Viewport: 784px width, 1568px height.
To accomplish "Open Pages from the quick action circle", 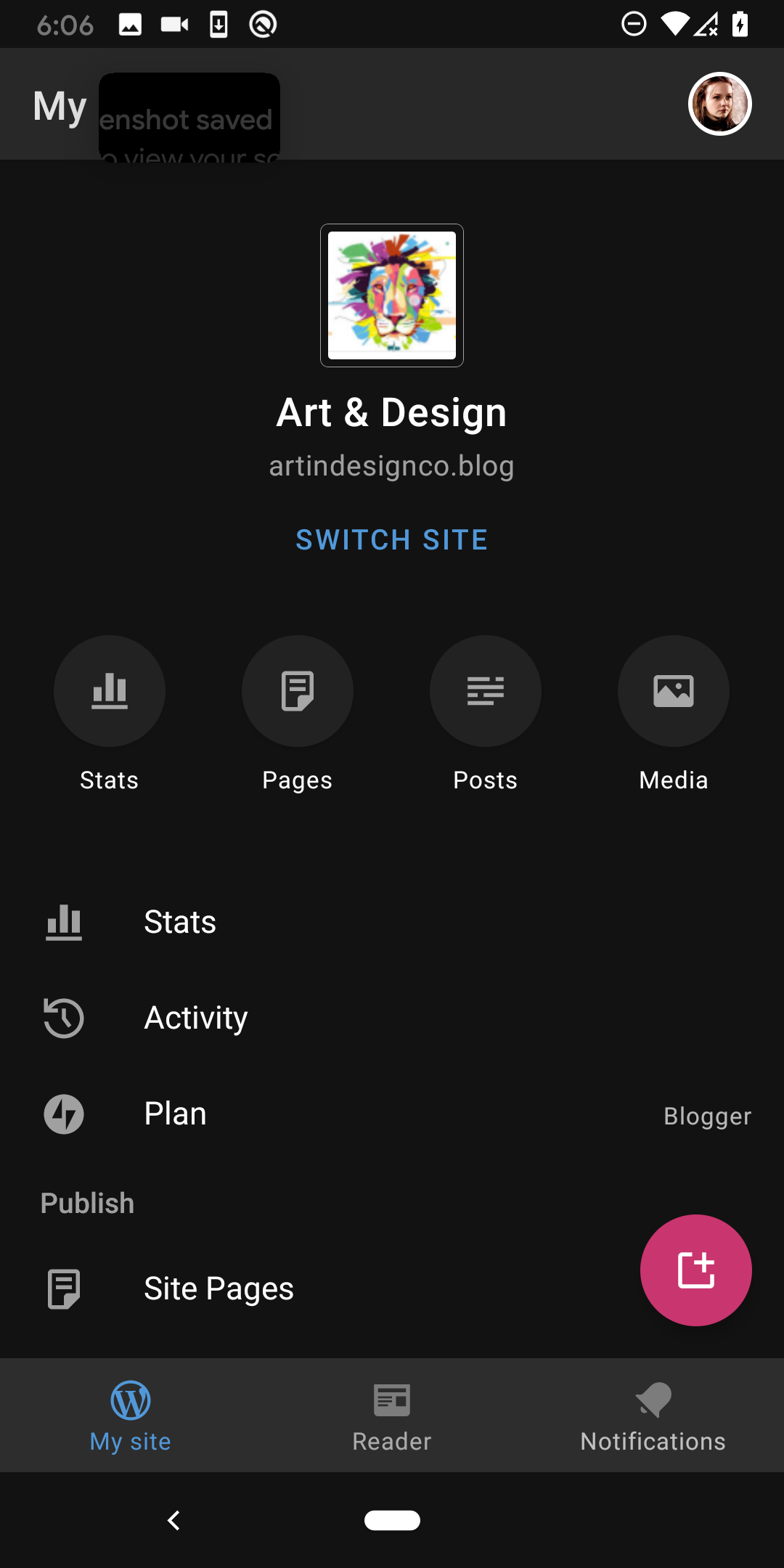I will (297, 691).
